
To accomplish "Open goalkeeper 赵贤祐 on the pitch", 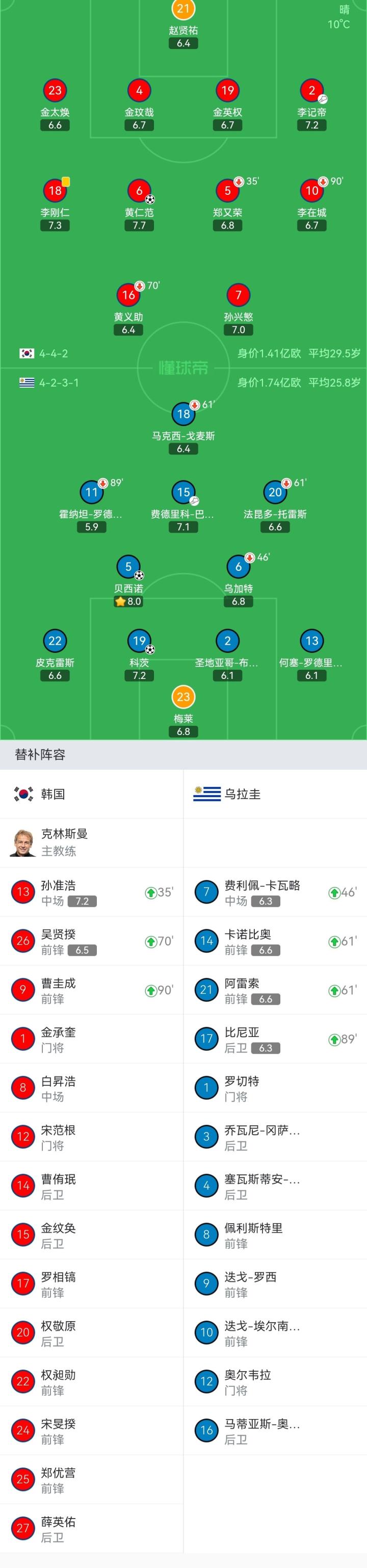I will click(x=183, y=24).
